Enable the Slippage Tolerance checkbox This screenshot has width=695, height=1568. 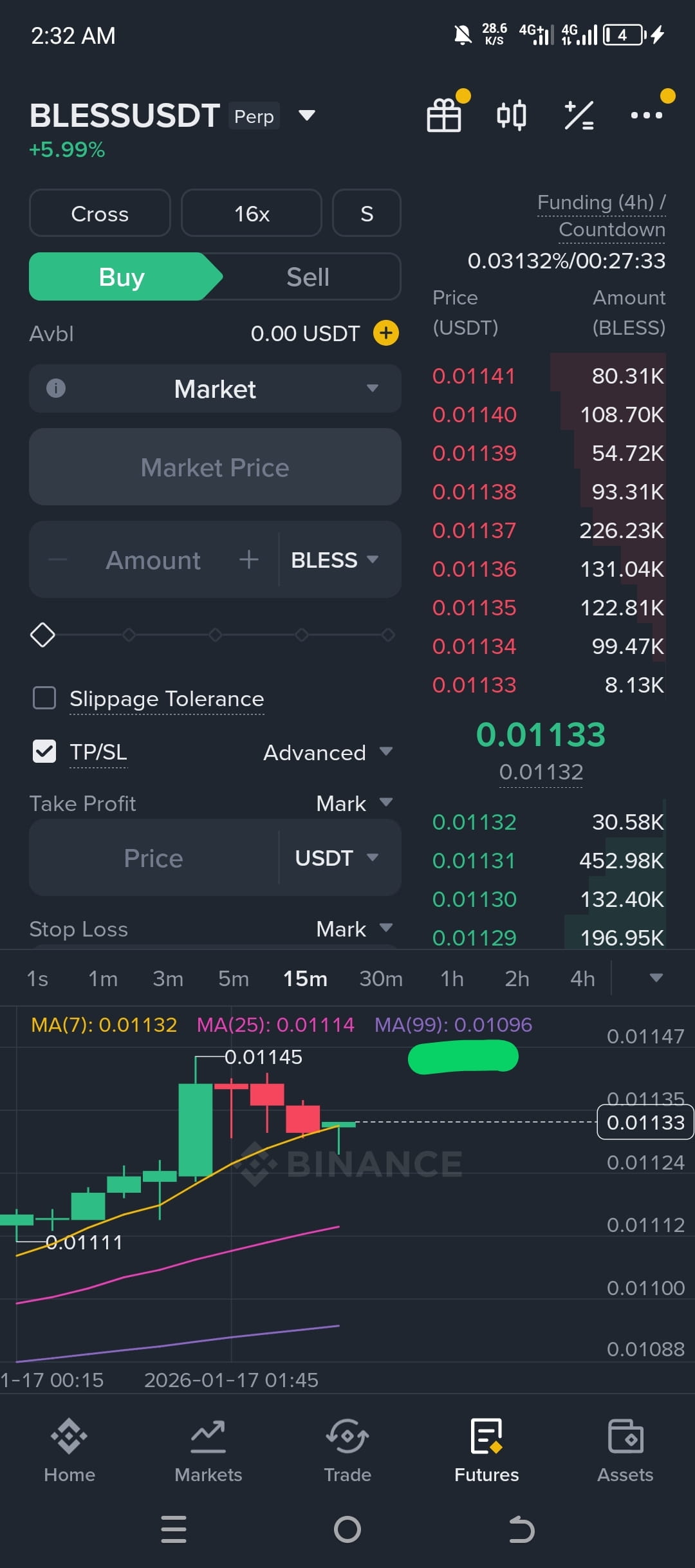click(x=44, y=698)
